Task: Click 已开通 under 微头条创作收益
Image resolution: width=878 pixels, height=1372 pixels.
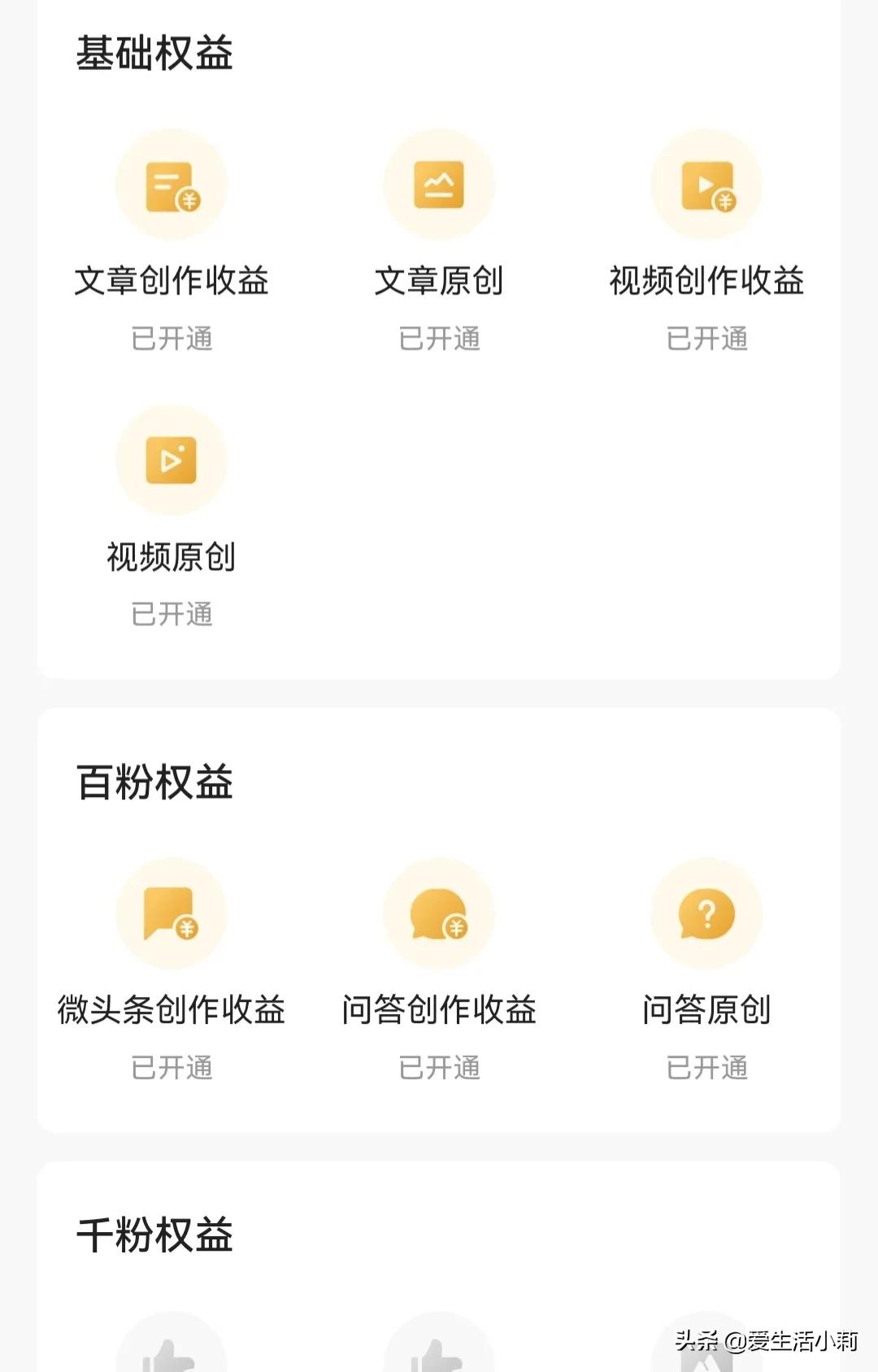Action: coord(171,1069)
